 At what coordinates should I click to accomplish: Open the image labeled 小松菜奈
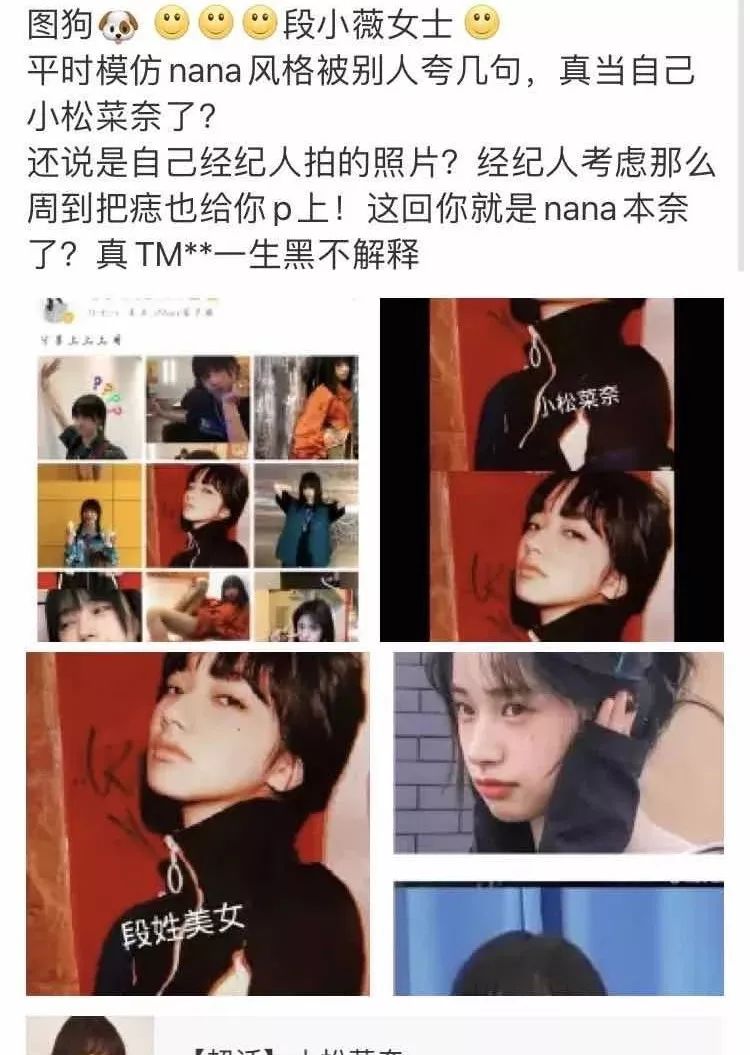point(552,469)
